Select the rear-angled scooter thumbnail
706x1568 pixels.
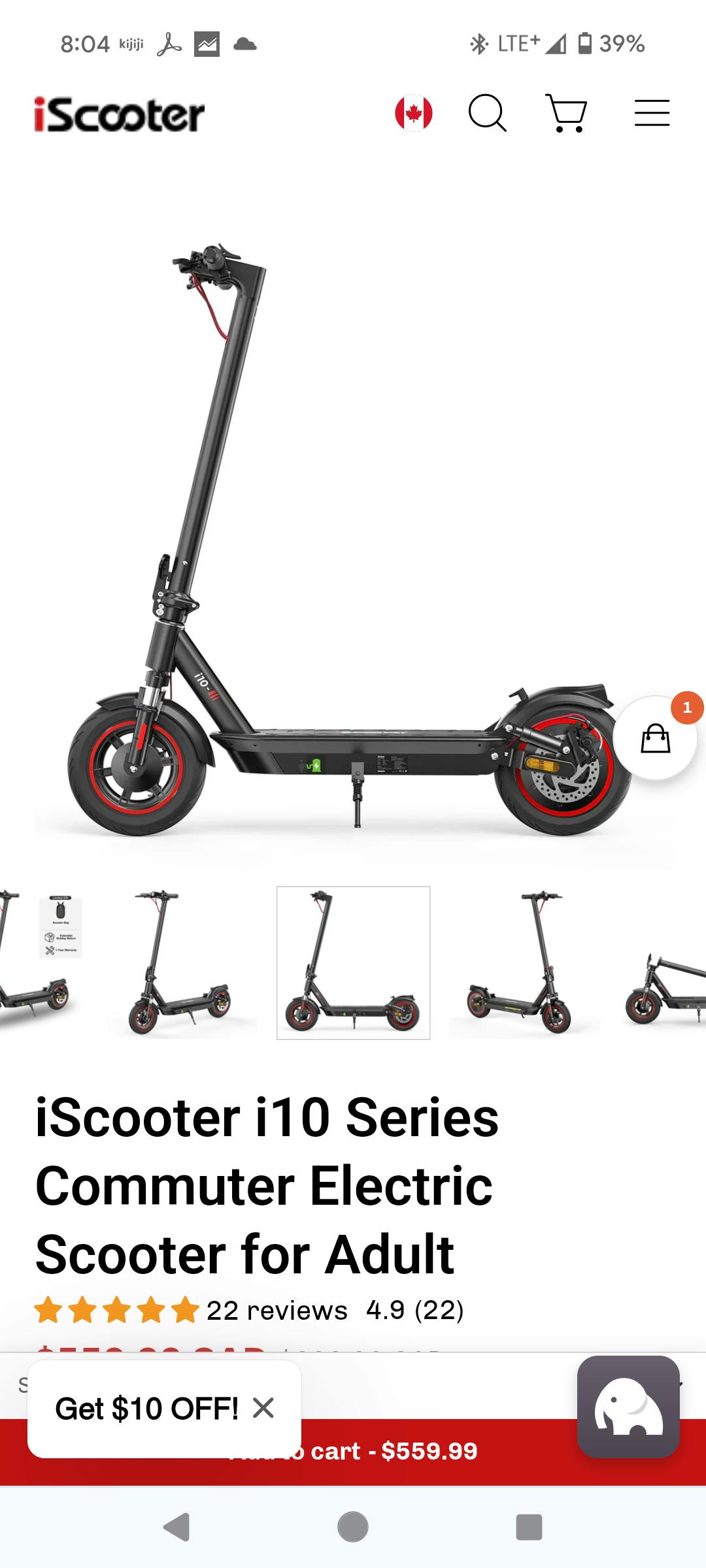524,963
